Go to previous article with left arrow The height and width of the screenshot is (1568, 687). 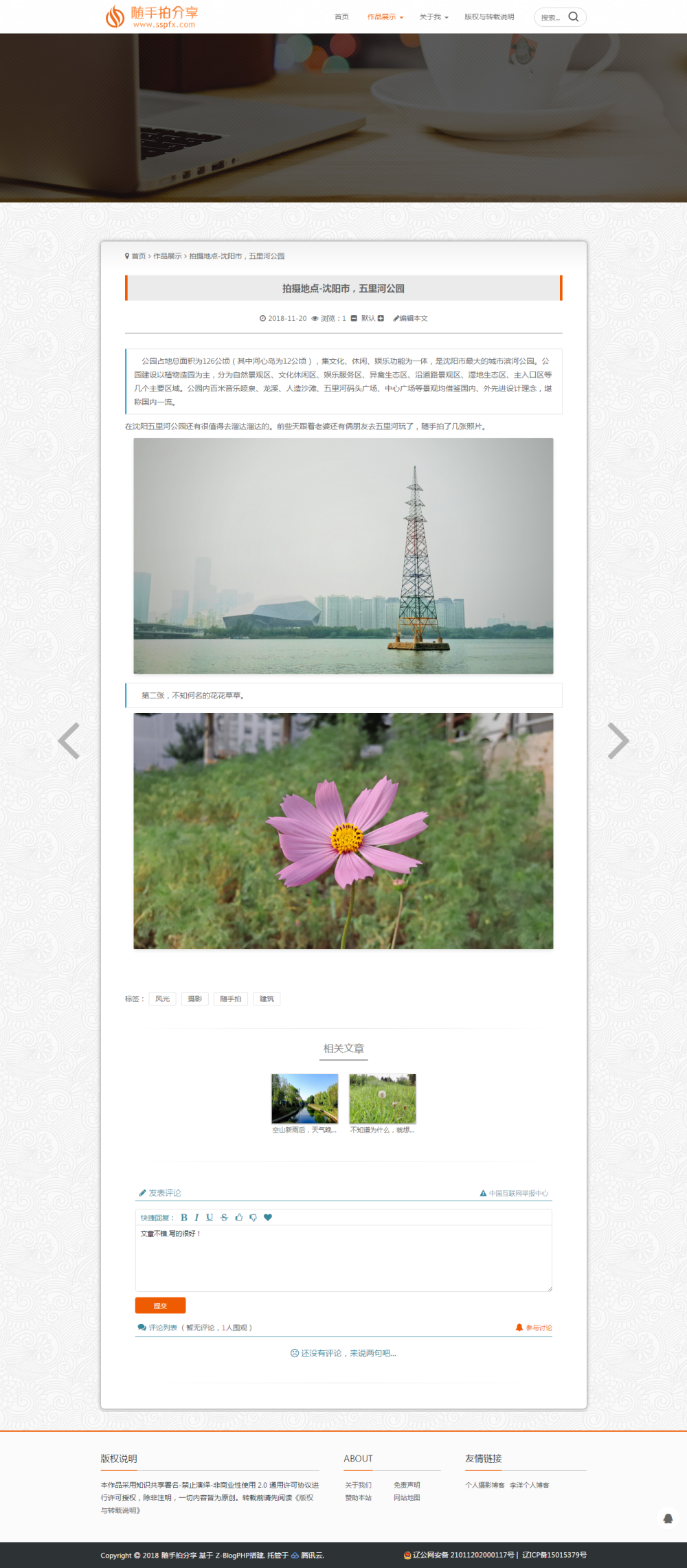pyautogui.click(x=69, y=740)
